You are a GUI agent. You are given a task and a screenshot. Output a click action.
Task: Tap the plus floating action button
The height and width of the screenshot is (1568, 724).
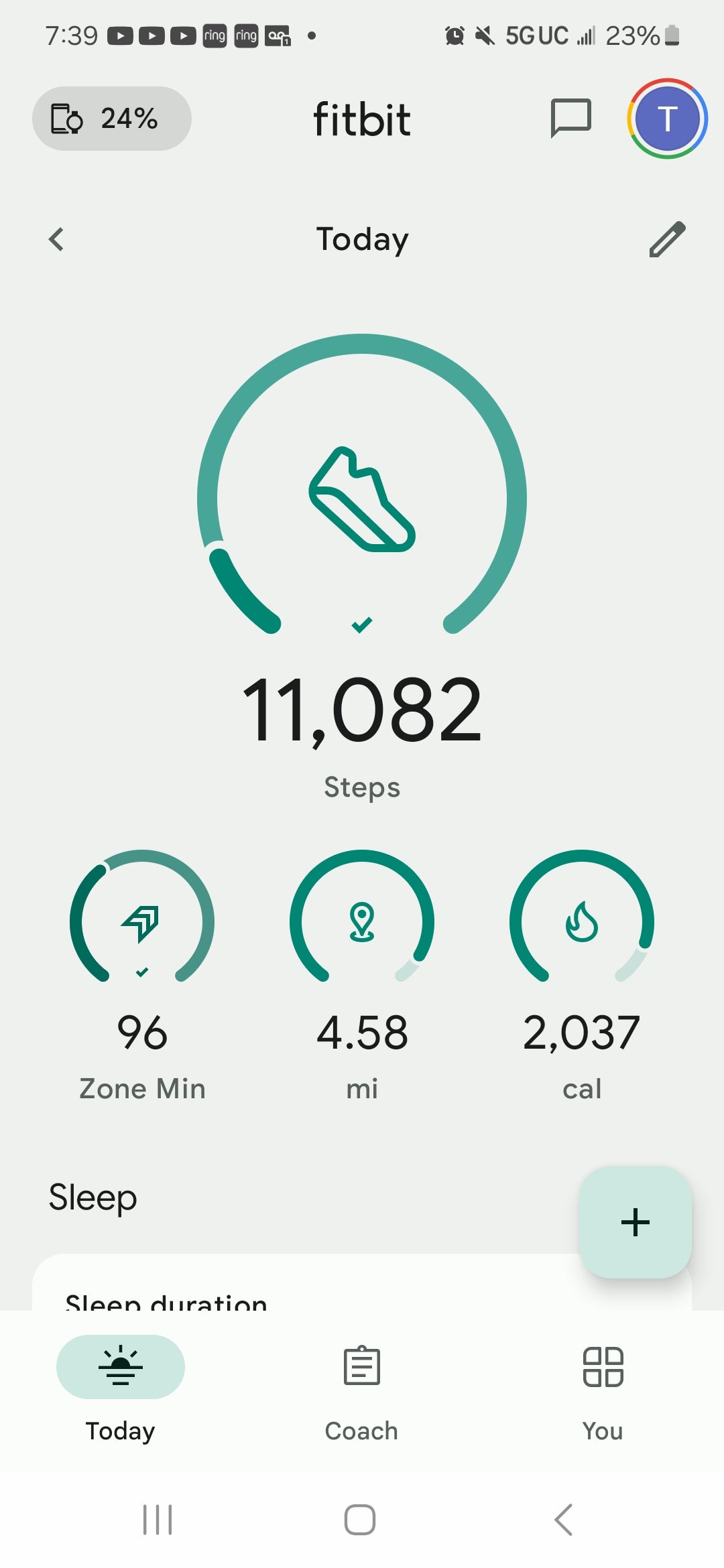tap(636, 1222)
